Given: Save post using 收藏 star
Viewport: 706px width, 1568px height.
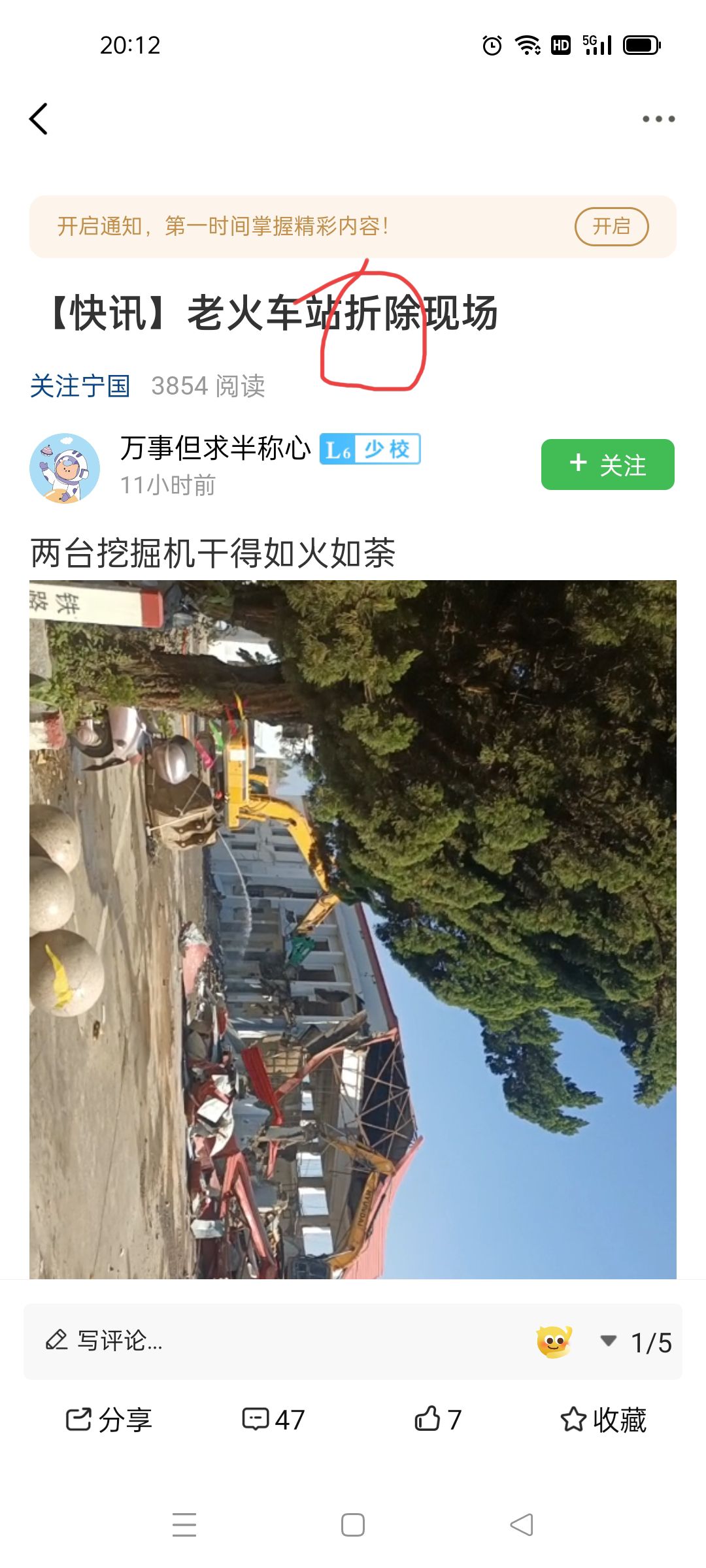Looking at the screenshot, I should pos(603,1420).
